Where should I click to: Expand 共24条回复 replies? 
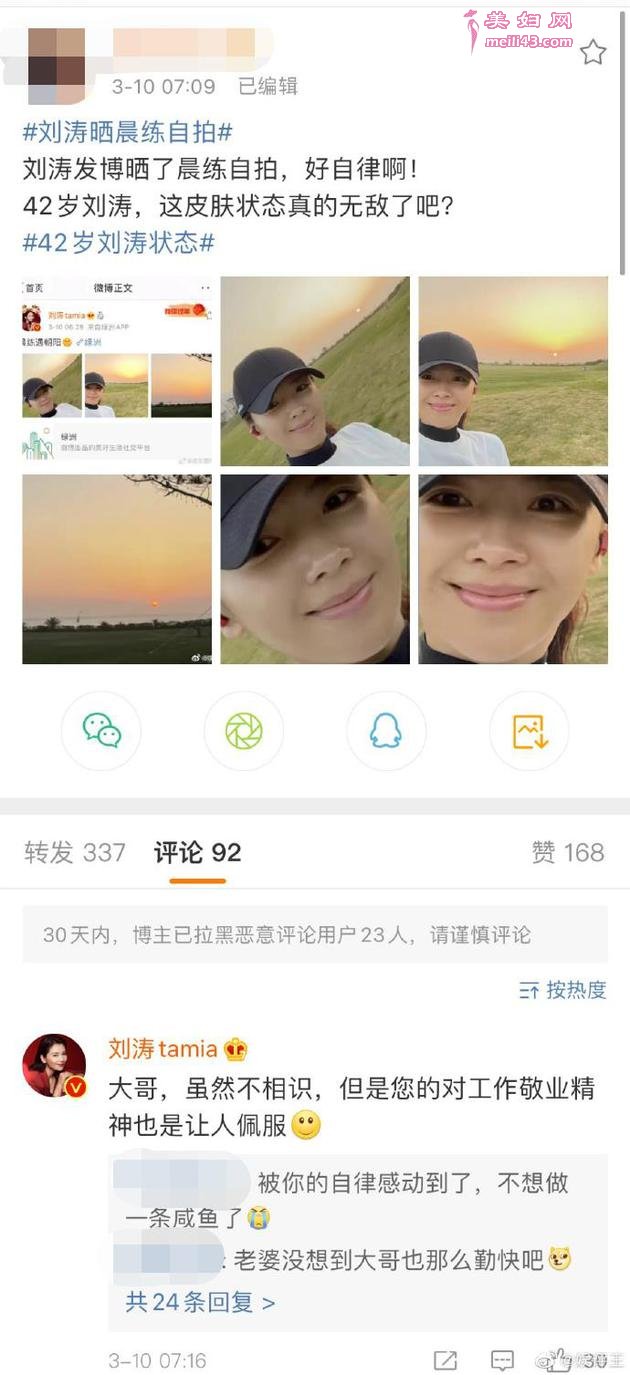200,1302
